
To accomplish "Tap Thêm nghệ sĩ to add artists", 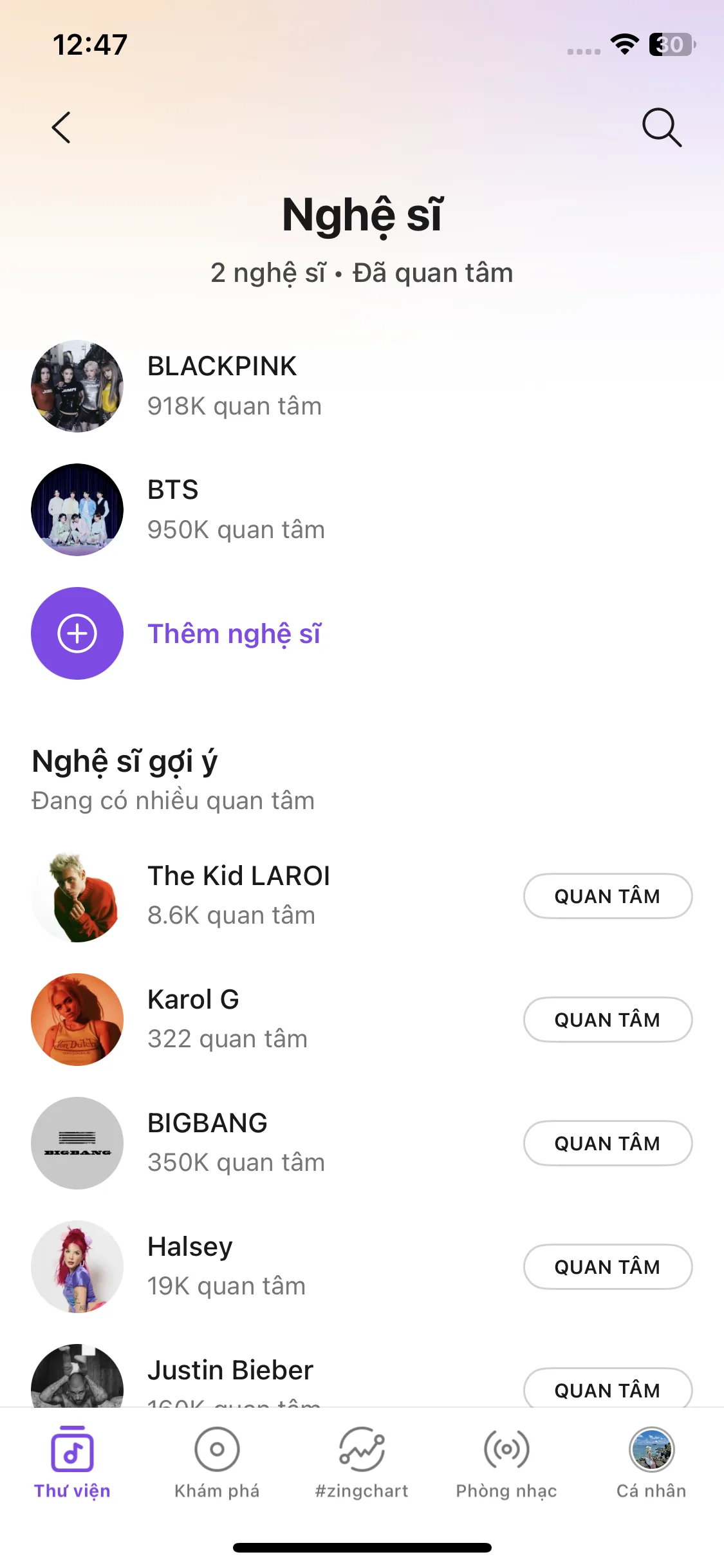I will click(234, 633).
